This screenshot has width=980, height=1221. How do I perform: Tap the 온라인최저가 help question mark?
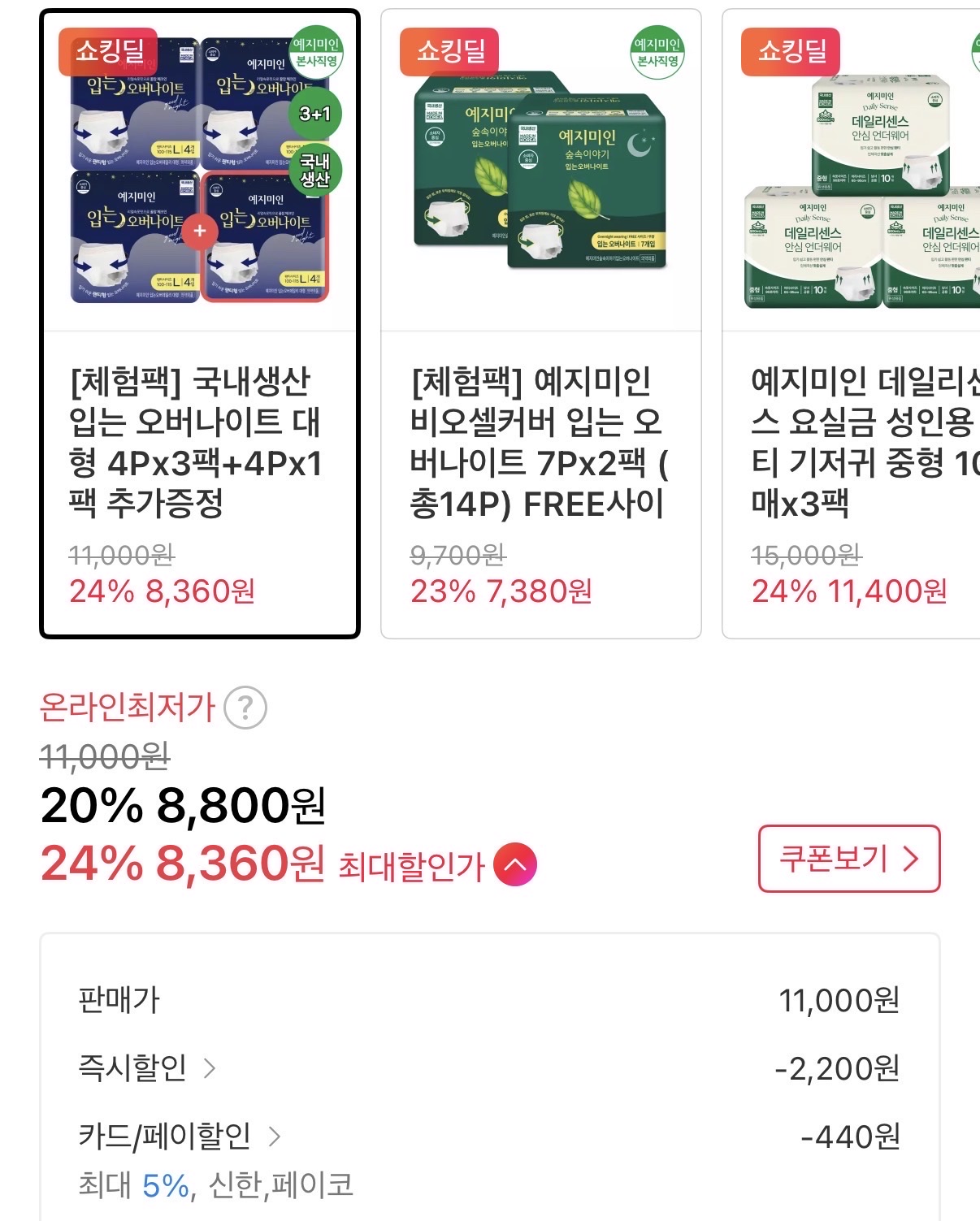point(245,708)
